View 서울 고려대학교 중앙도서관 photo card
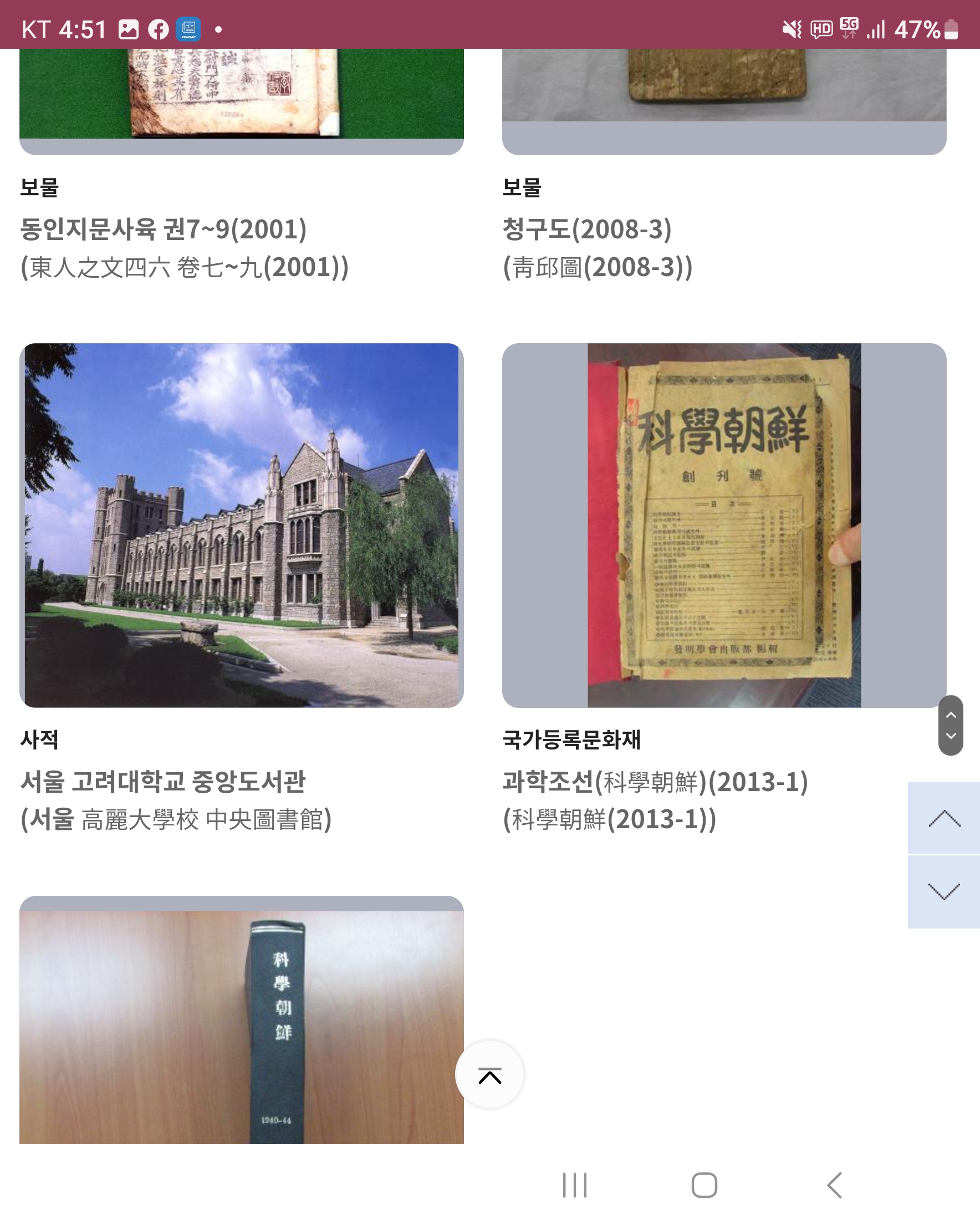This screenshot has width=980, height=1224. point(241,525)
